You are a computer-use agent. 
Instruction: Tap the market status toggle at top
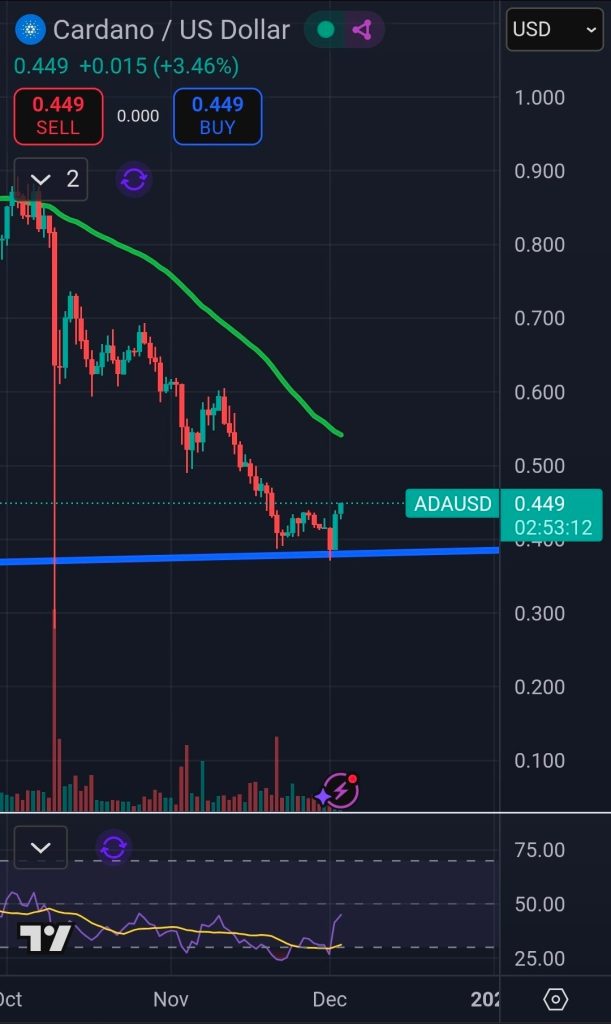[325, 30]
